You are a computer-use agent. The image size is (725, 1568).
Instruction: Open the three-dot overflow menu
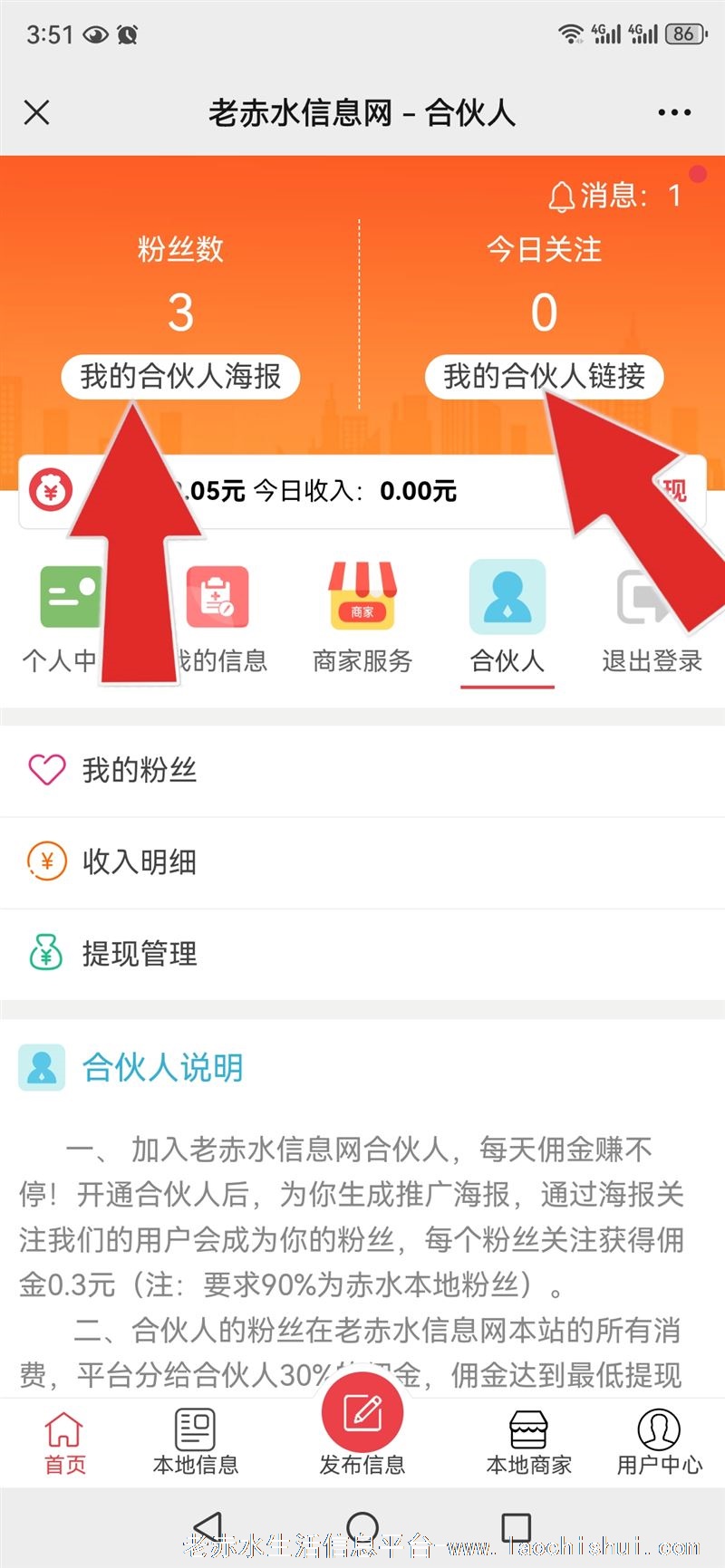pyautogui.click(x=674, y=113)
